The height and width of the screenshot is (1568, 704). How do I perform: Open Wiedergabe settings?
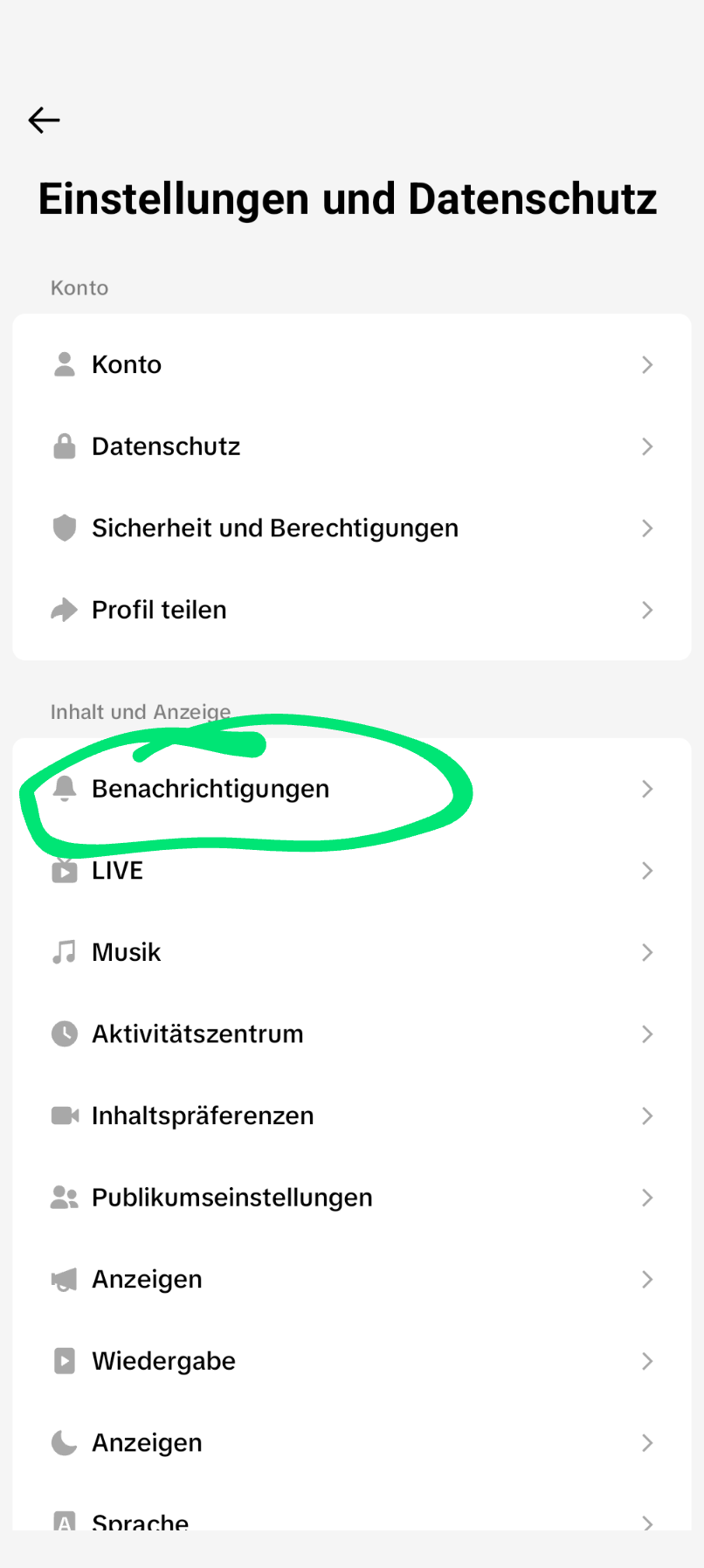(x=351, y=1361)
